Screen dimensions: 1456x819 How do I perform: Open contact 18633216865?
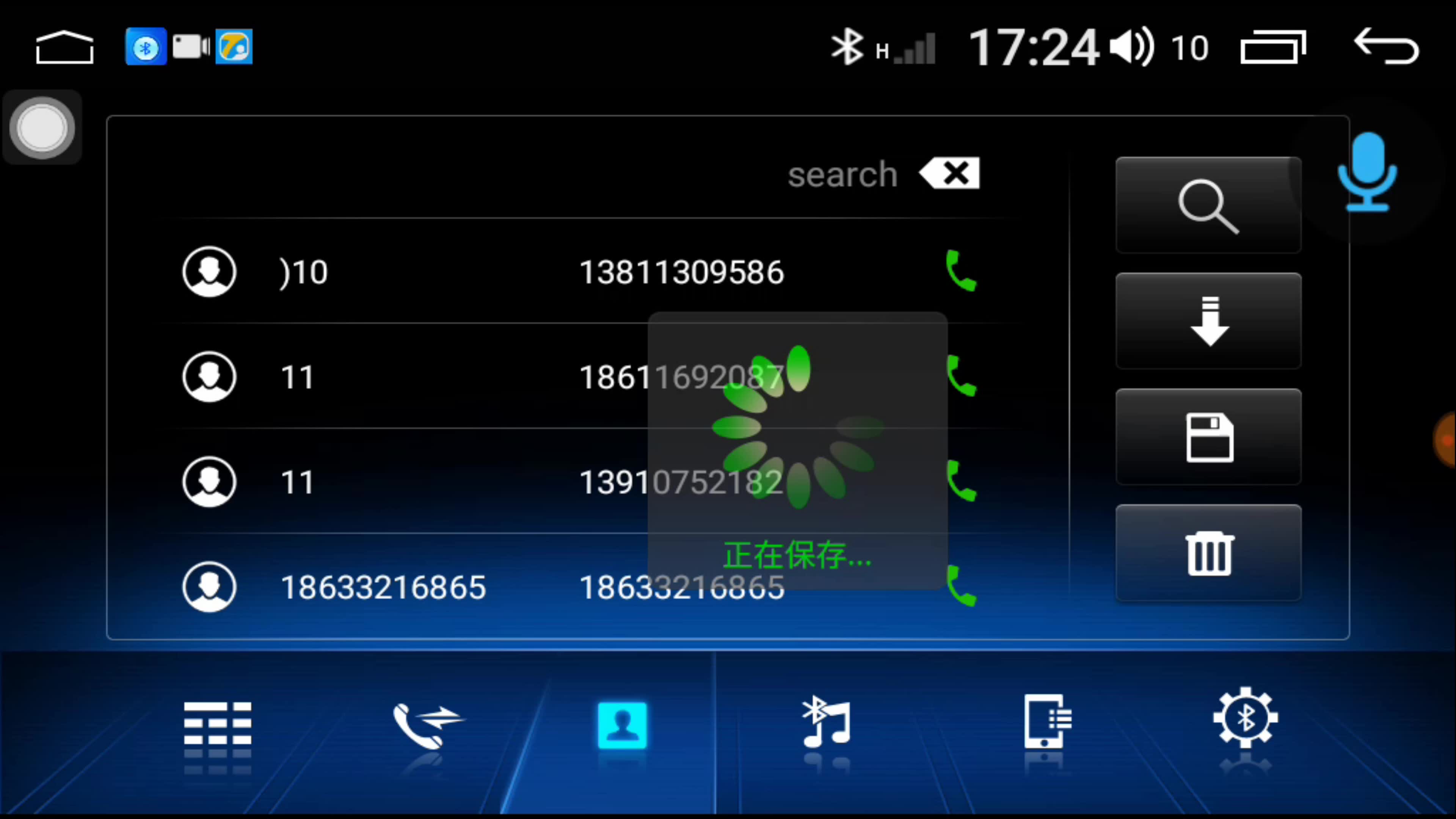(x=395, y=587)
